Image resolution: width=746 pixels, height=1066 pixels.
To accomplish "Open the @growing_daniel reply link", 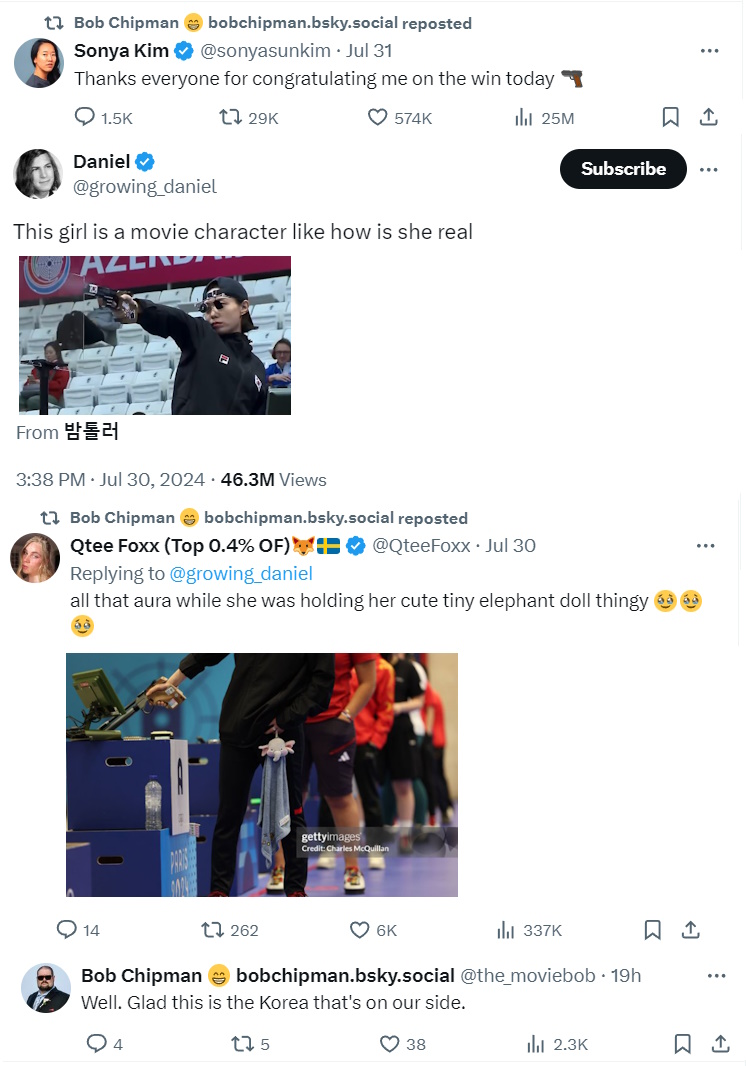I will (x=241, y=573).
